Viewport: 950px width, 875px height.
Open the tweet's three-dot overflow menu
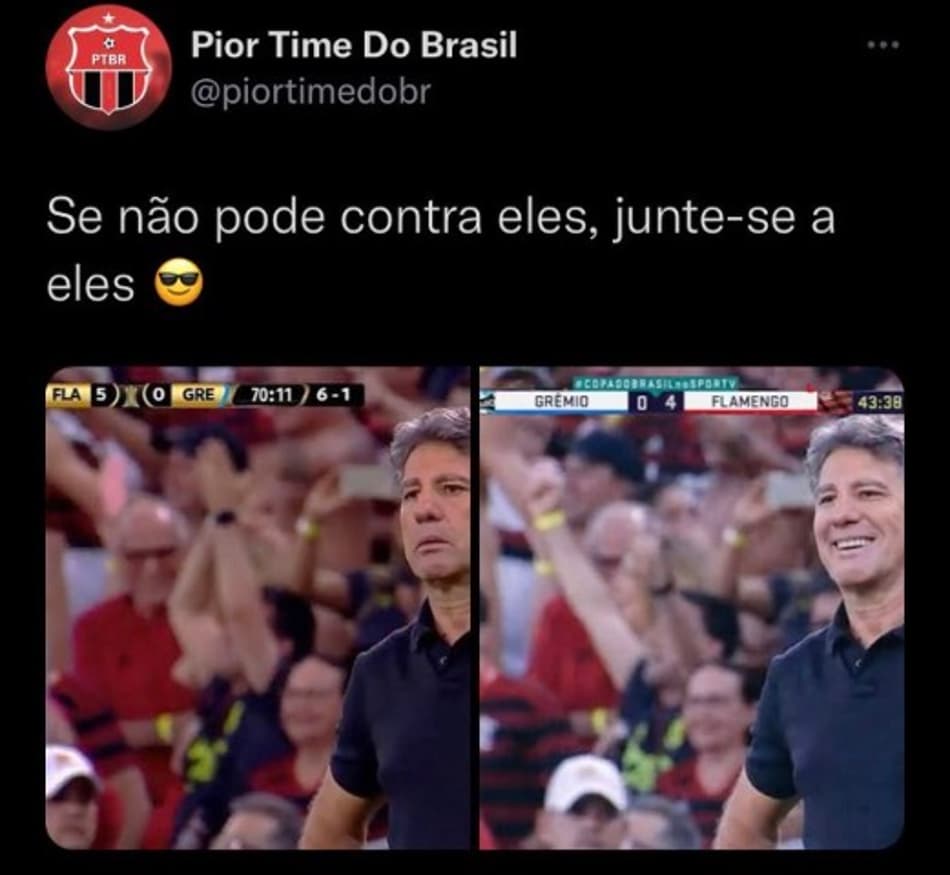883,45
